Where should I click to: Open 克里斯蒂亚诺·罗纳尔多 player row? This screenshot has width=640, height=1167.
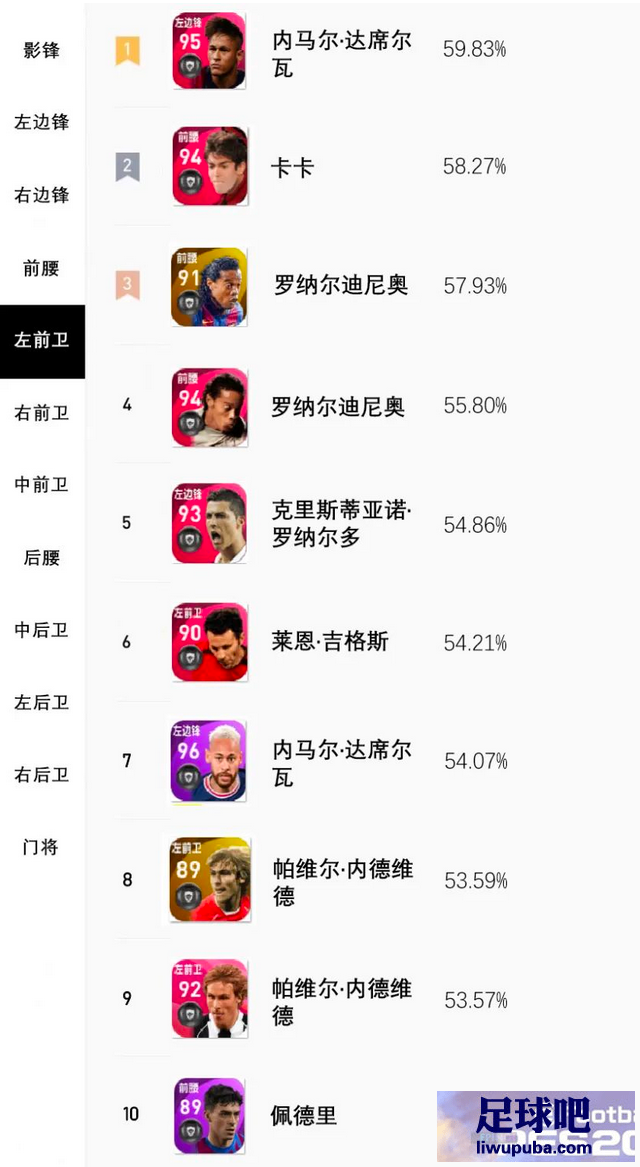click(362, 523)
